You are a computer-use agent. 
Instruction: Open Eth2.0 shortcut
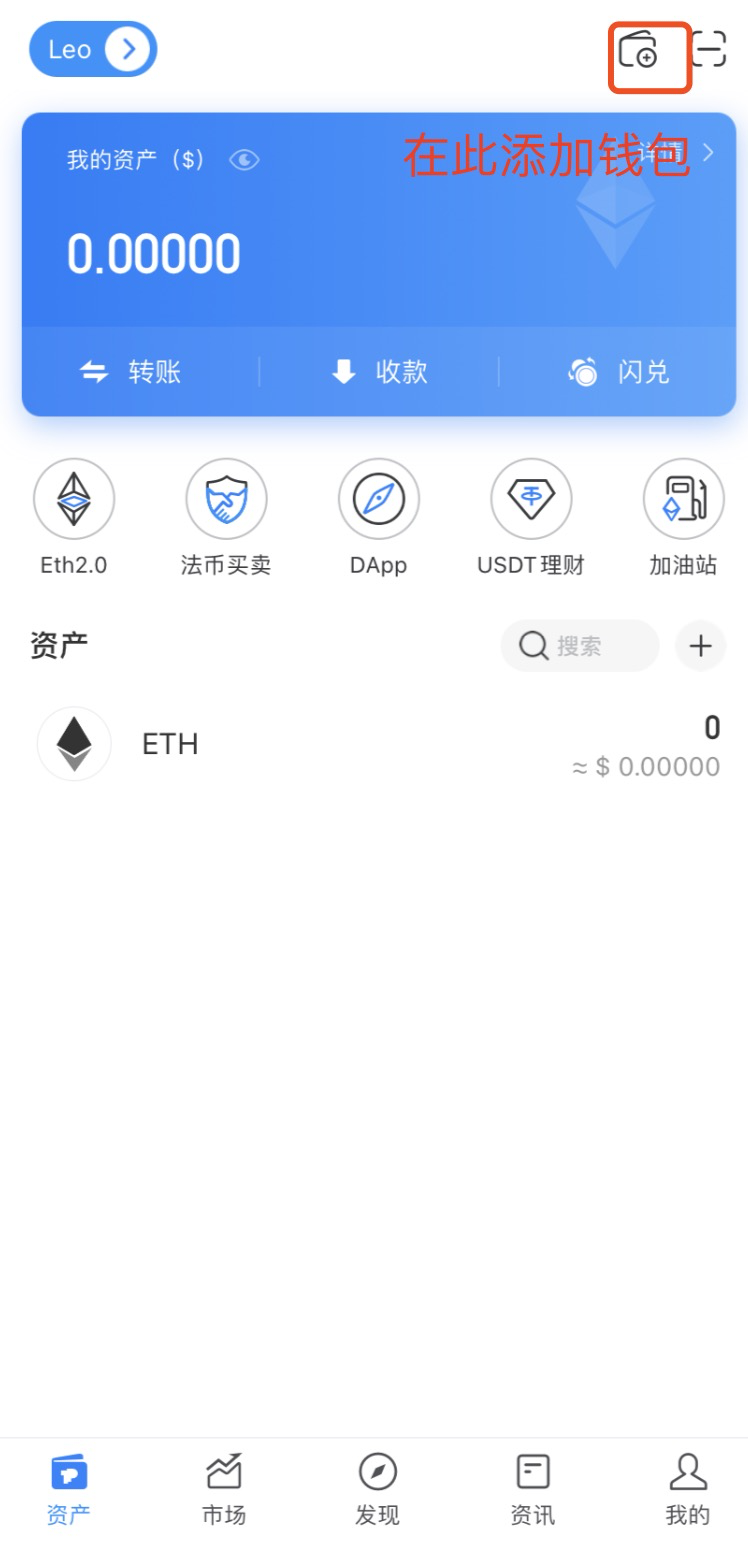point(74,518)
